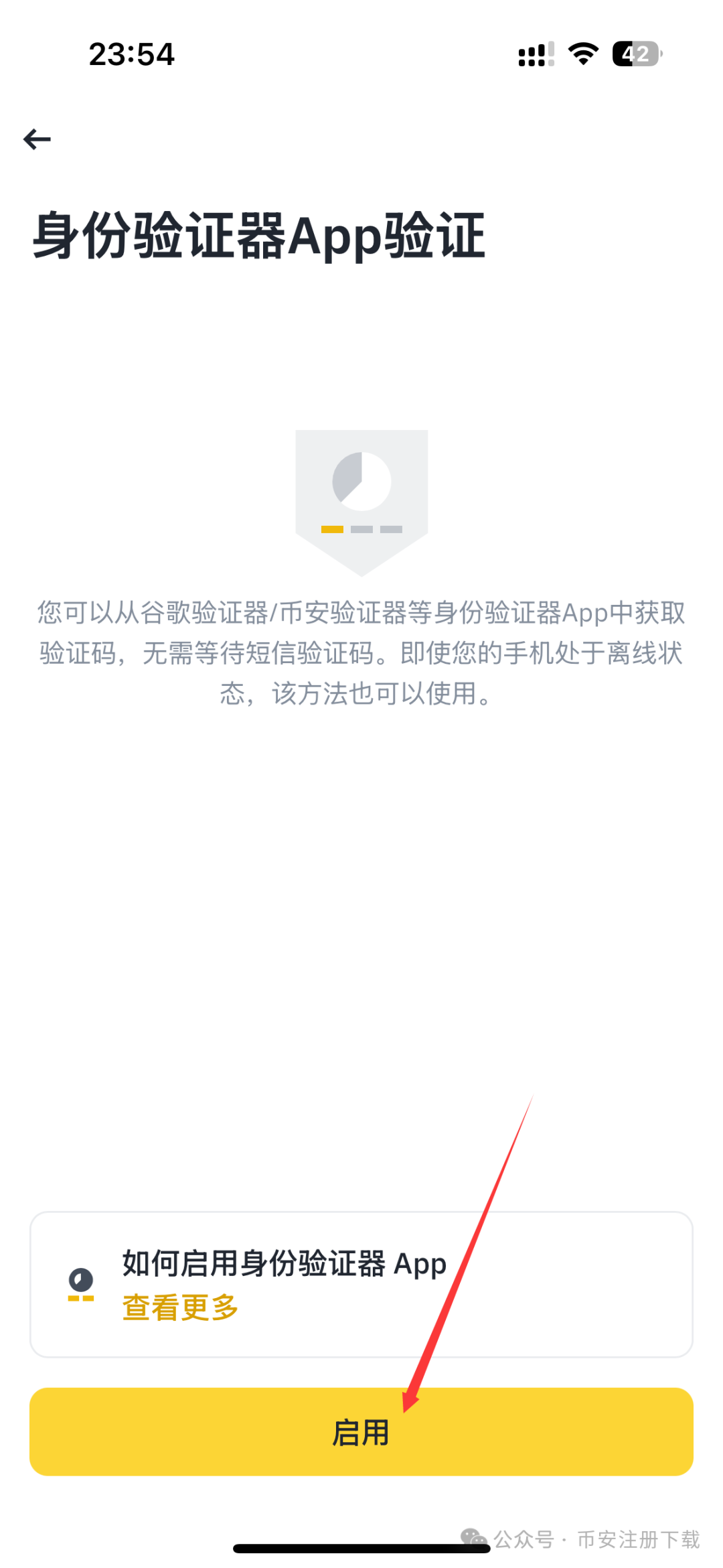
Task: Tap the battery indicator showing 42
Action: tap(635, 55)
